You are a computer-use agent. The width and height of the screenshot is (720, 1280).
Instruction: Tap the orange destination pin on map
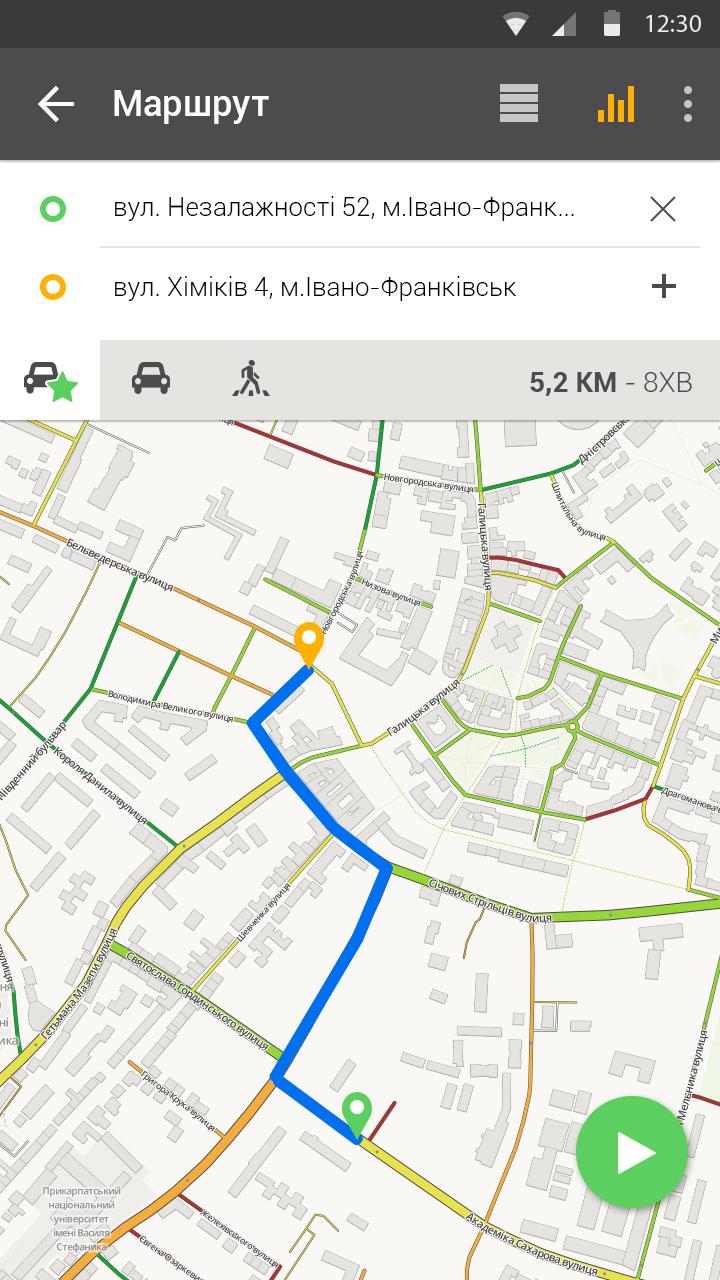(x=309, y=641)
